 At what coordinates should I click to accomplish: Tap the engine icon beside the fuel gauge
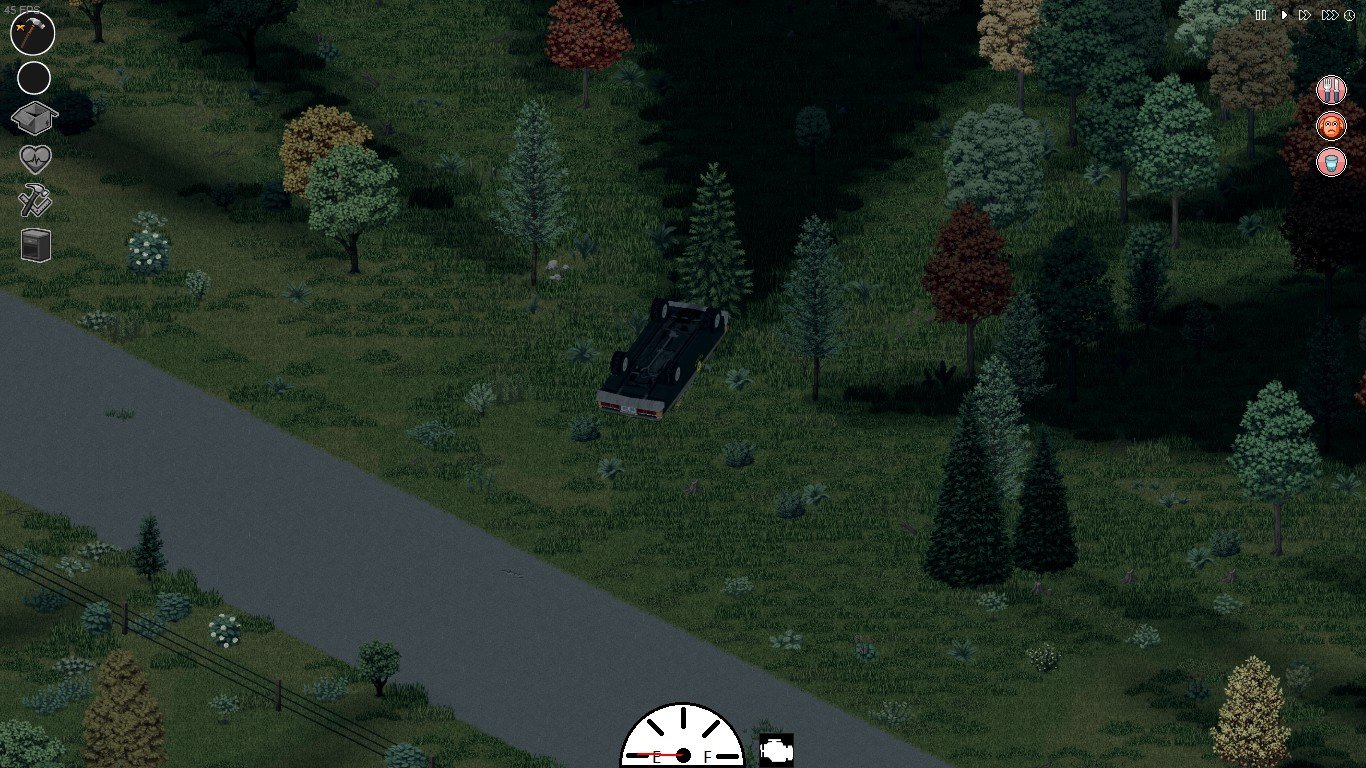(x=776, y=748)
